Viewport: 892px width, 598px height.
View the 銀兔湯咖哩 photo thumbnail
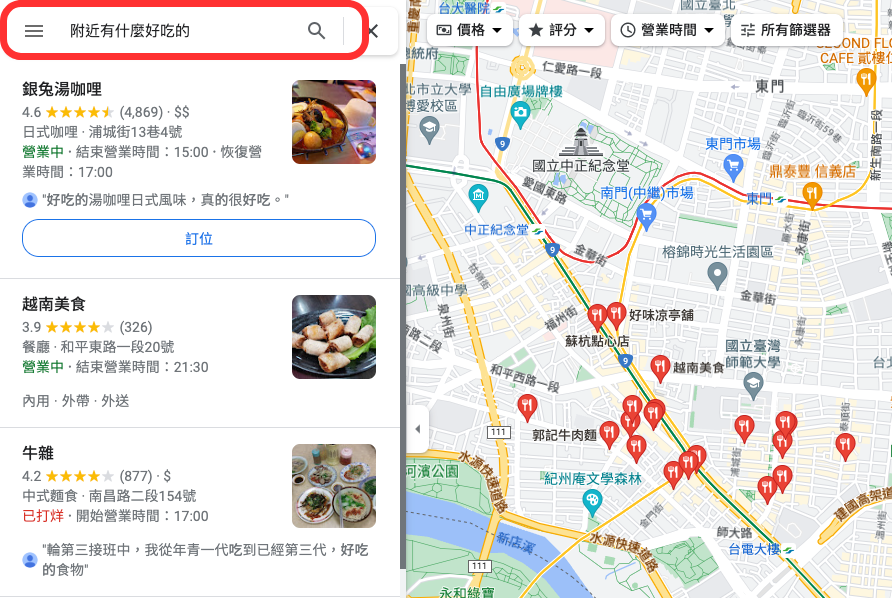(333, 122)
